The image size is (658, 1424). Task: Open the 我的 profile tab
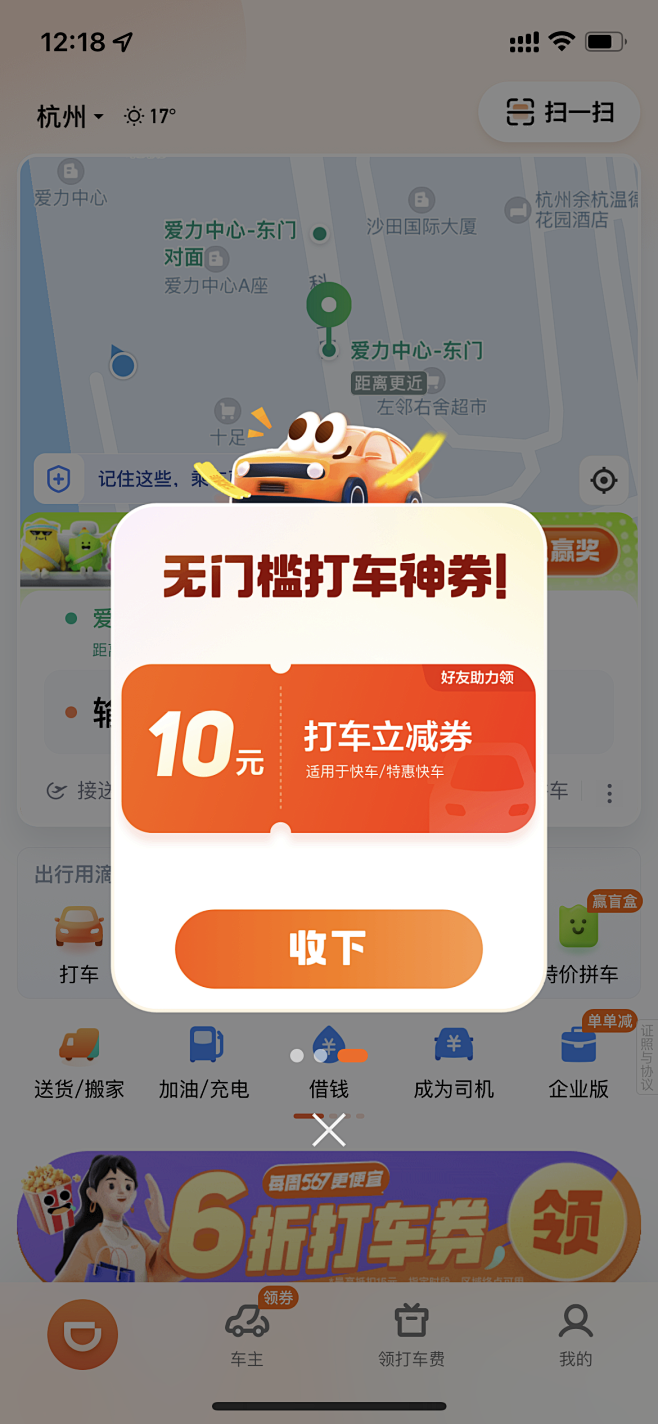575,1334
